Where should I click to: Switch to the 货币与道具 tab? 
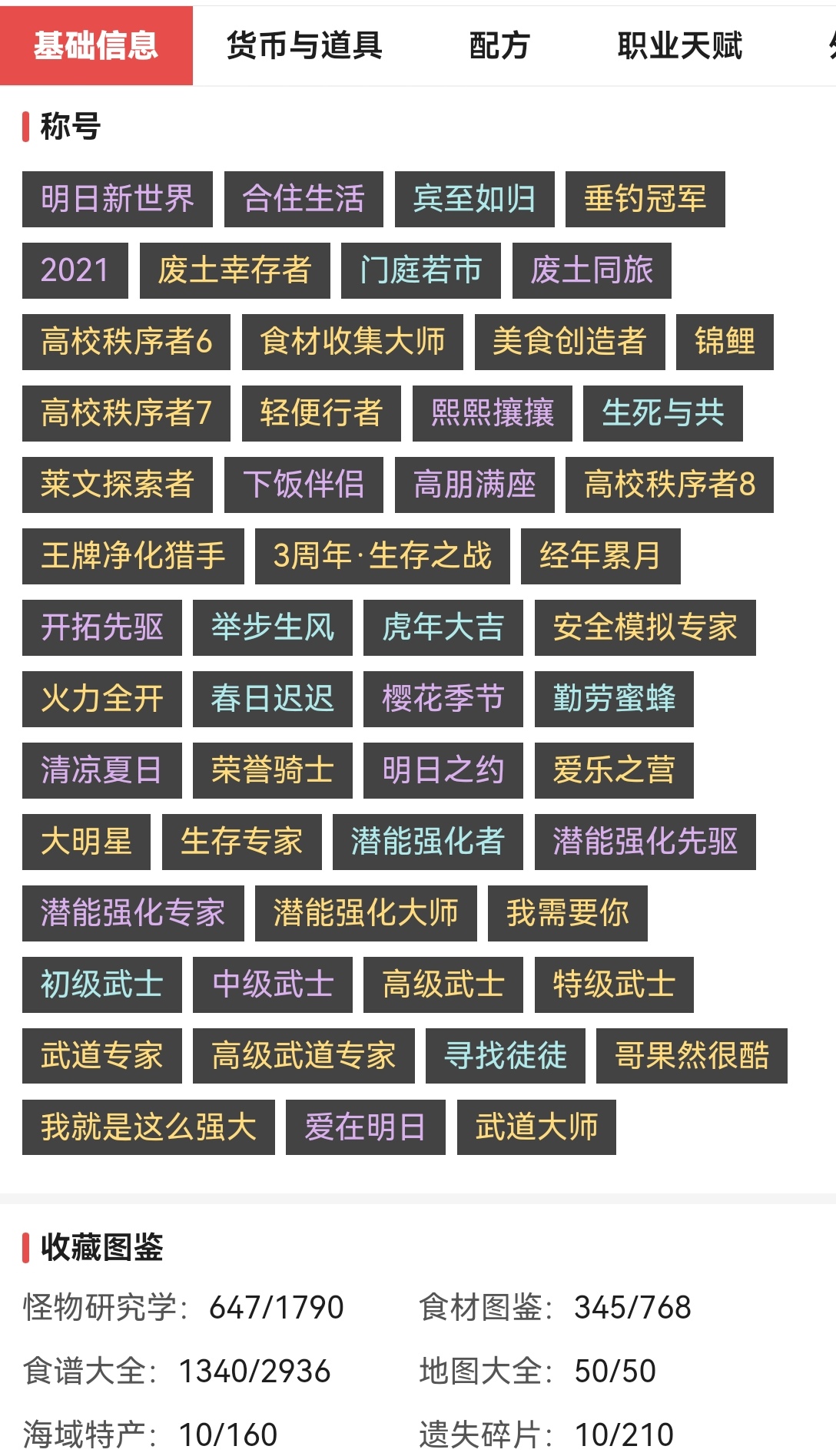coord(304,46)
